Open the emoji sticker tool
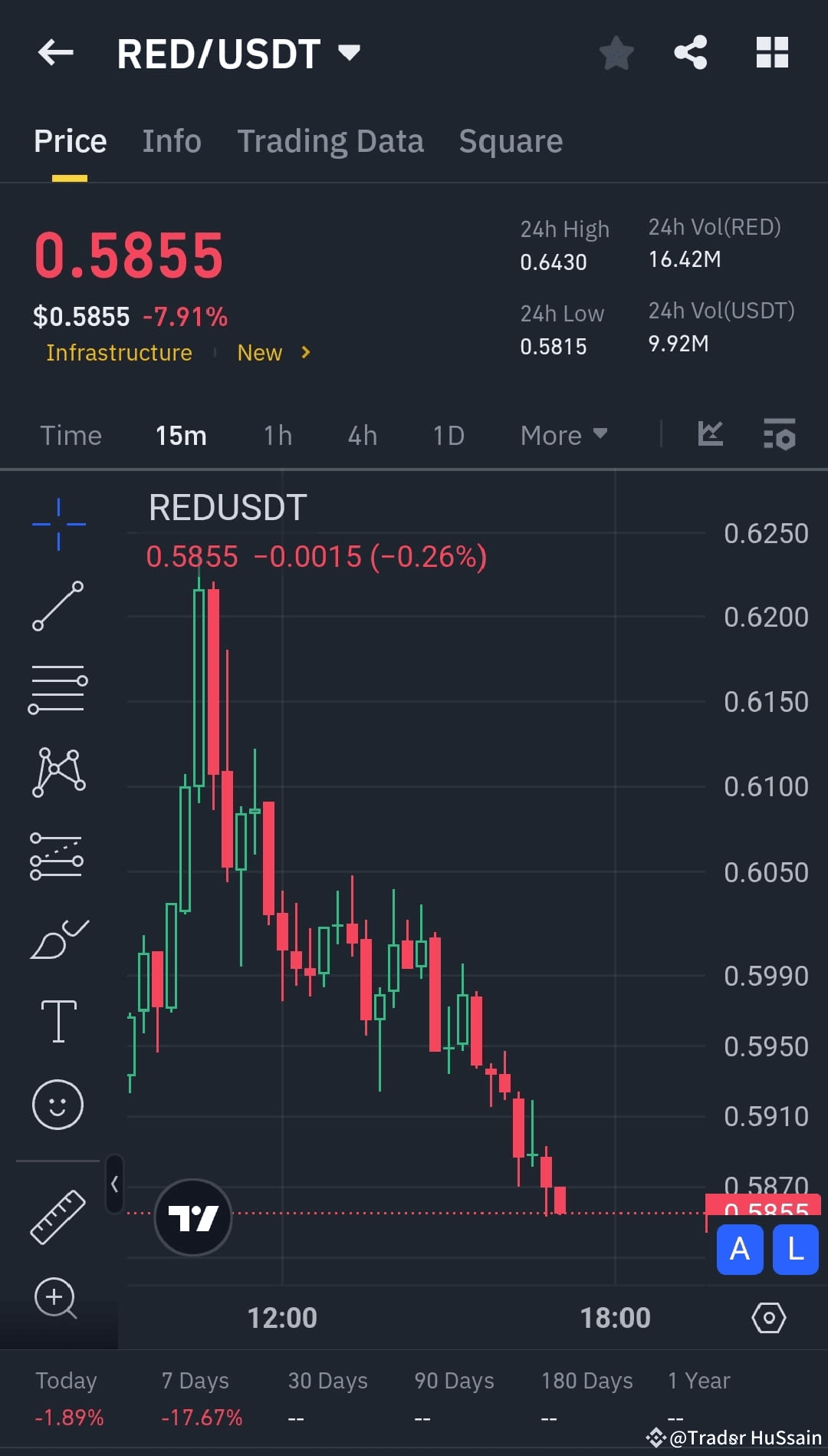This screenshot has width=828, height=1456. (x=58, y=1105)
